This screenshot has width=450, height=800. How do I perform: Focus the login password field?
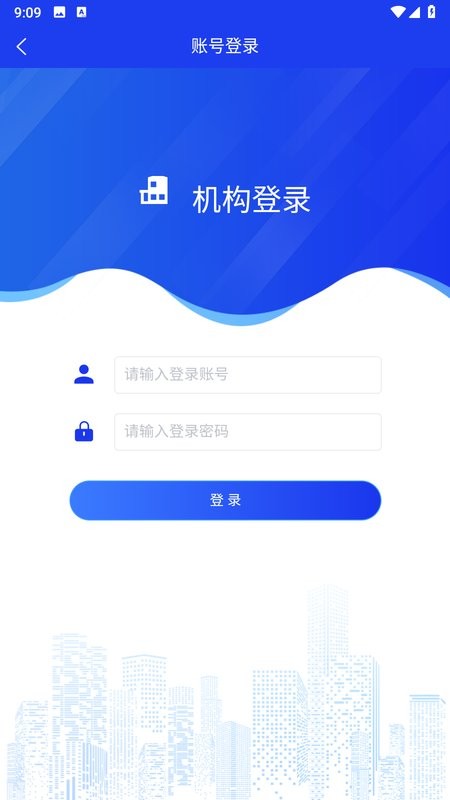coord(248,432)
